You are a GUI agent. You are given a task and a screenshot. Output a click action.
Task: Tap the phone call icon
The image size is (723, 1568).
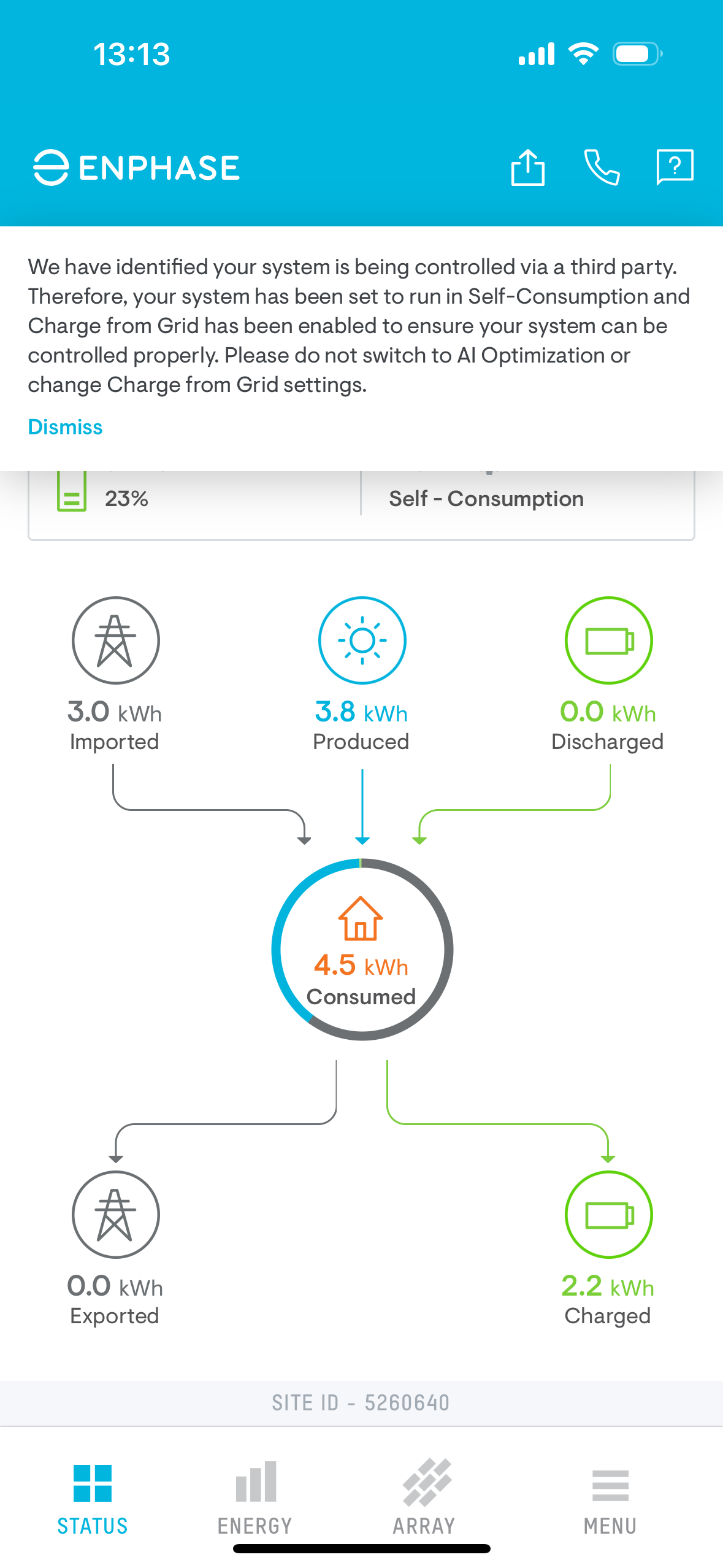click(x=602, y=167)
